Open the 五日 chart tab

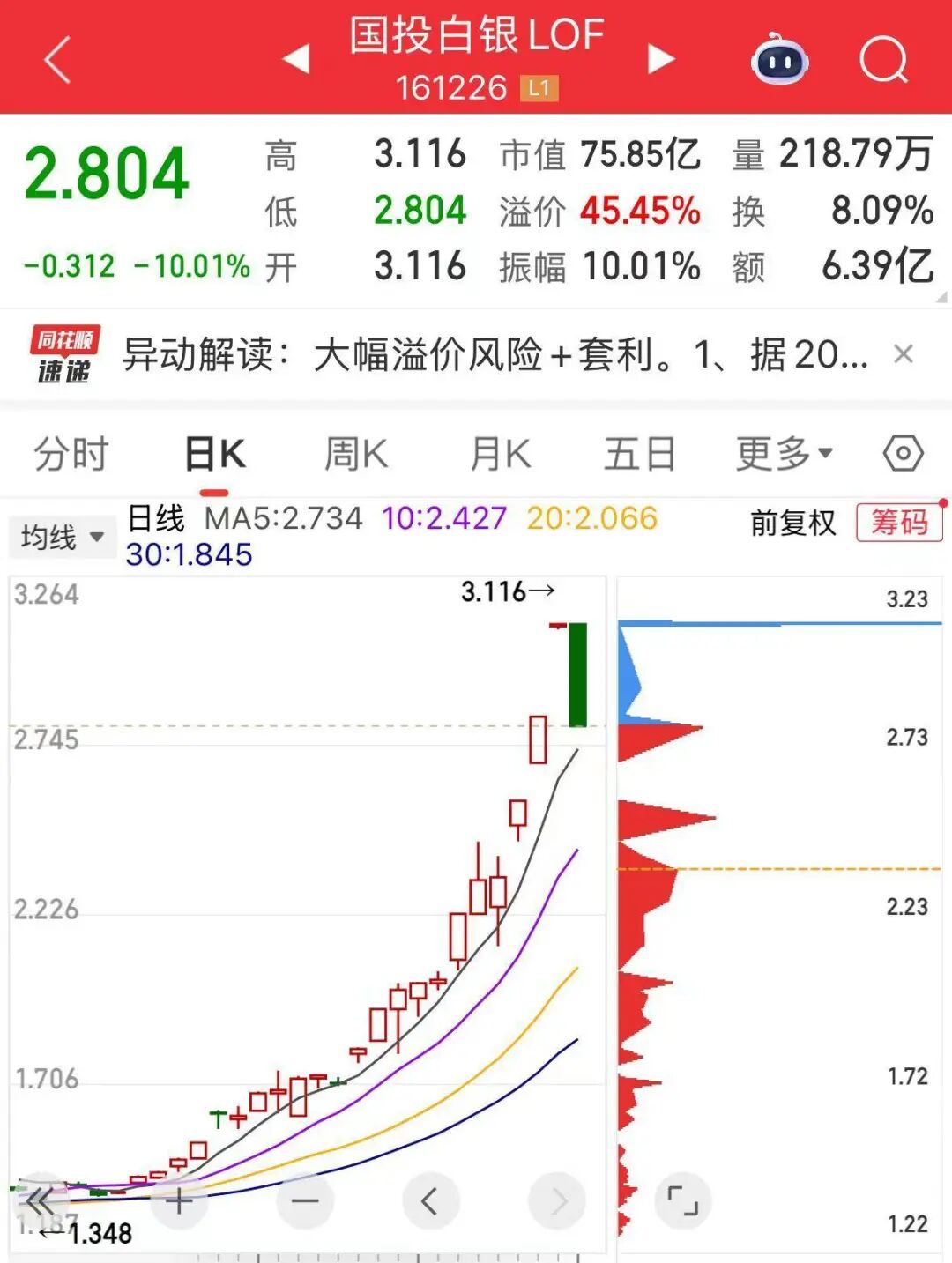[x=640, y=455]
